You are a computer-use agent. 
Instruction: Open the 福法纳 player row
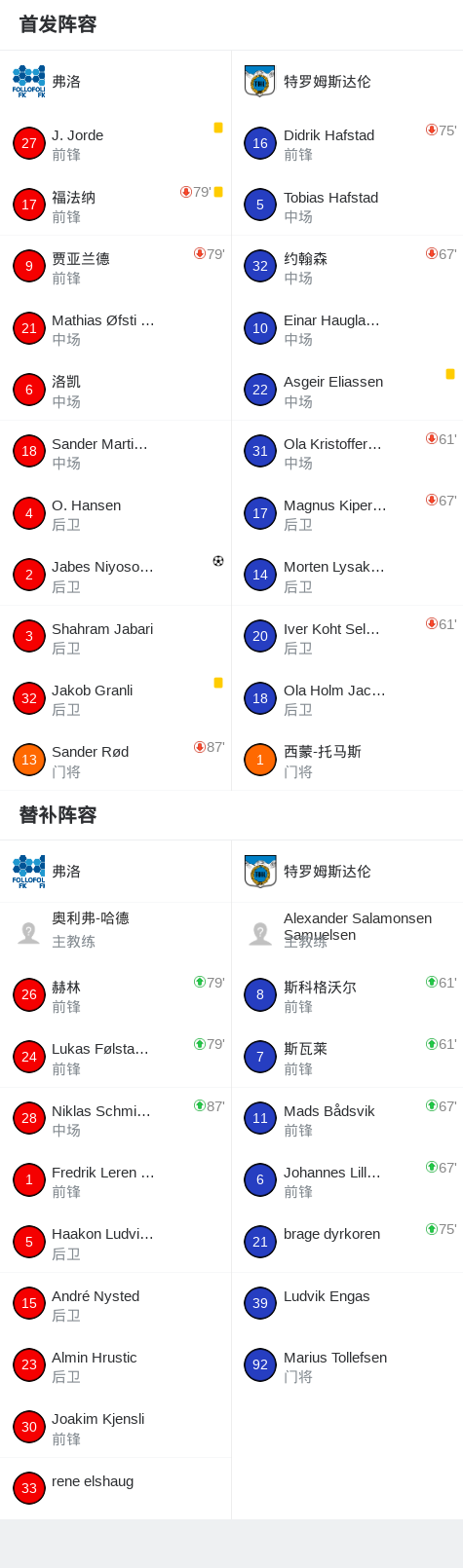(115, 205)
